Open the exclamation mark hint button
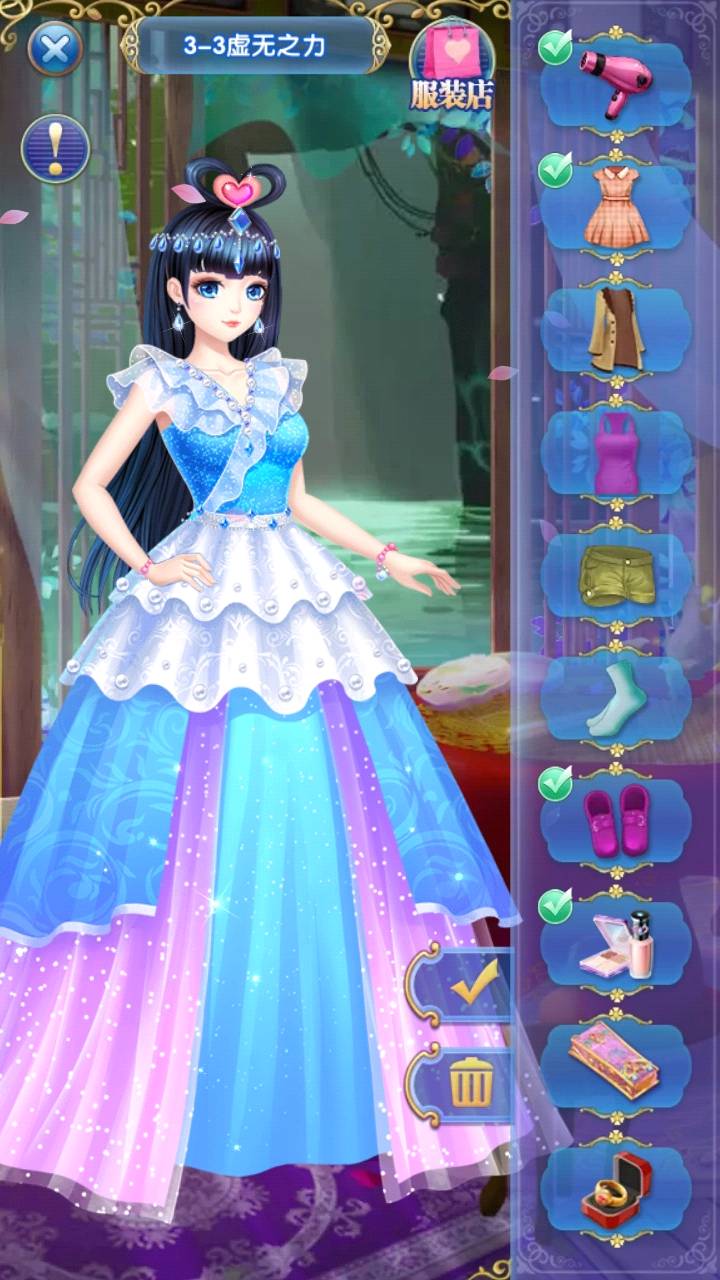 [x=55, y=149]
